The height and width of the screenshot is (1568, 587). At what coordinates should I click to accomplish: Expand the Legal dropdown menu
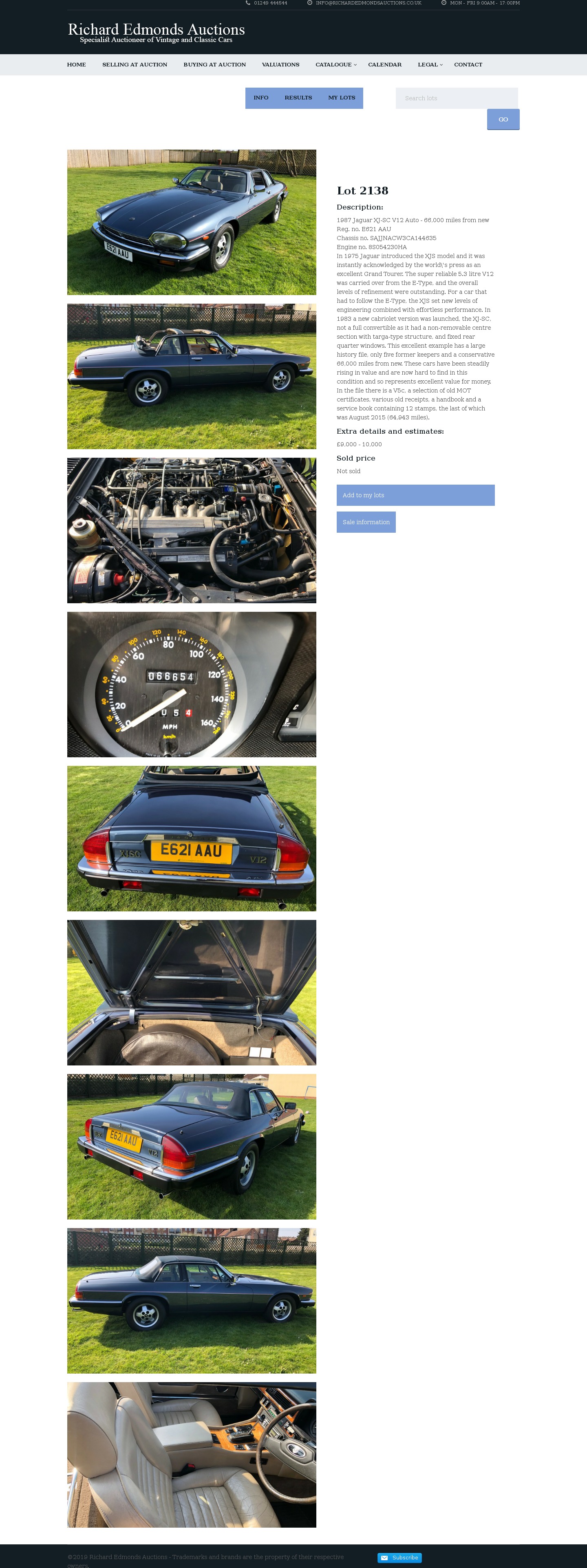[430, 64]
